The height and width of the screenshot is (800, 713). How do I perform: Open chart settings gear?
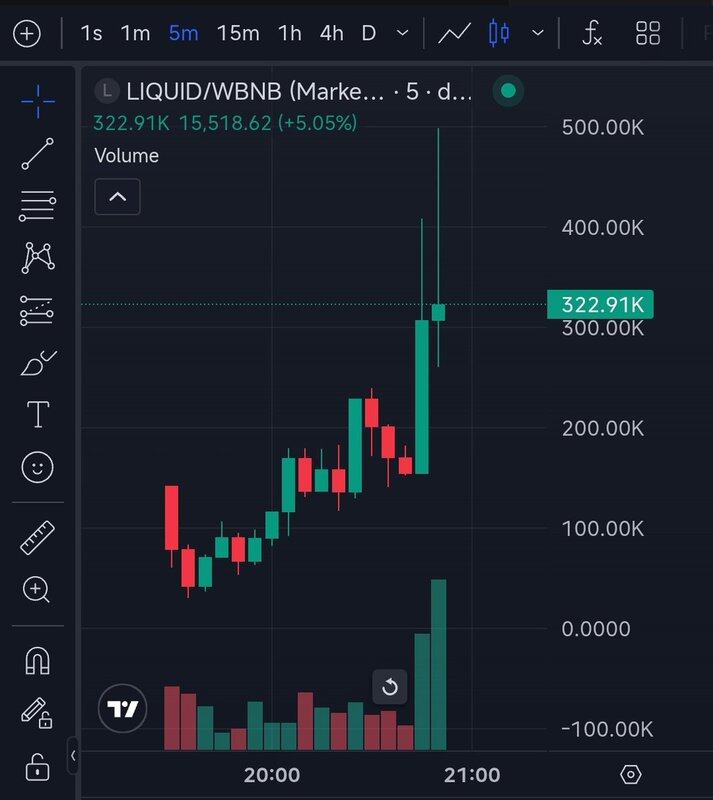[x=631, y=775]
